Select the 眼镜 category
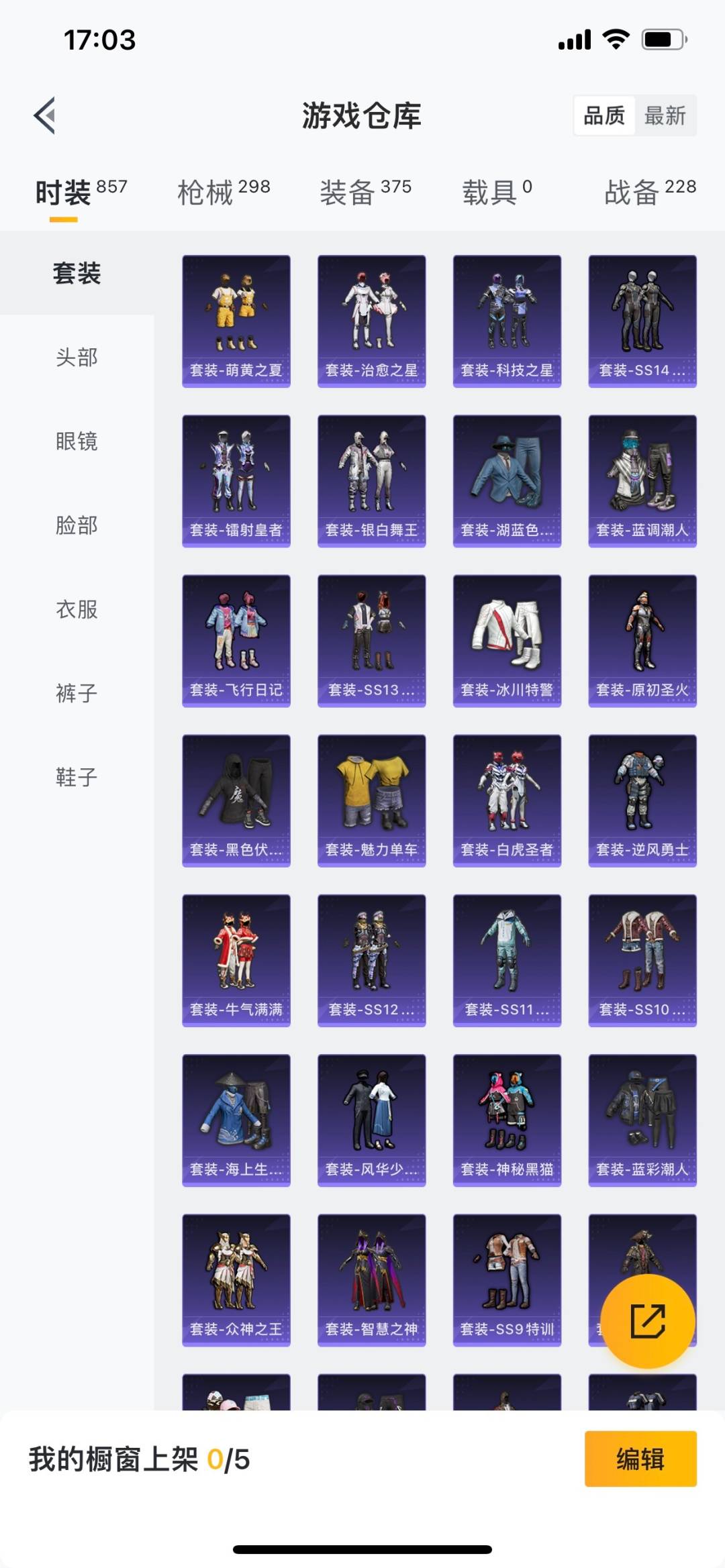Screen dimensions: 725x1568 (x=77, y=441)
